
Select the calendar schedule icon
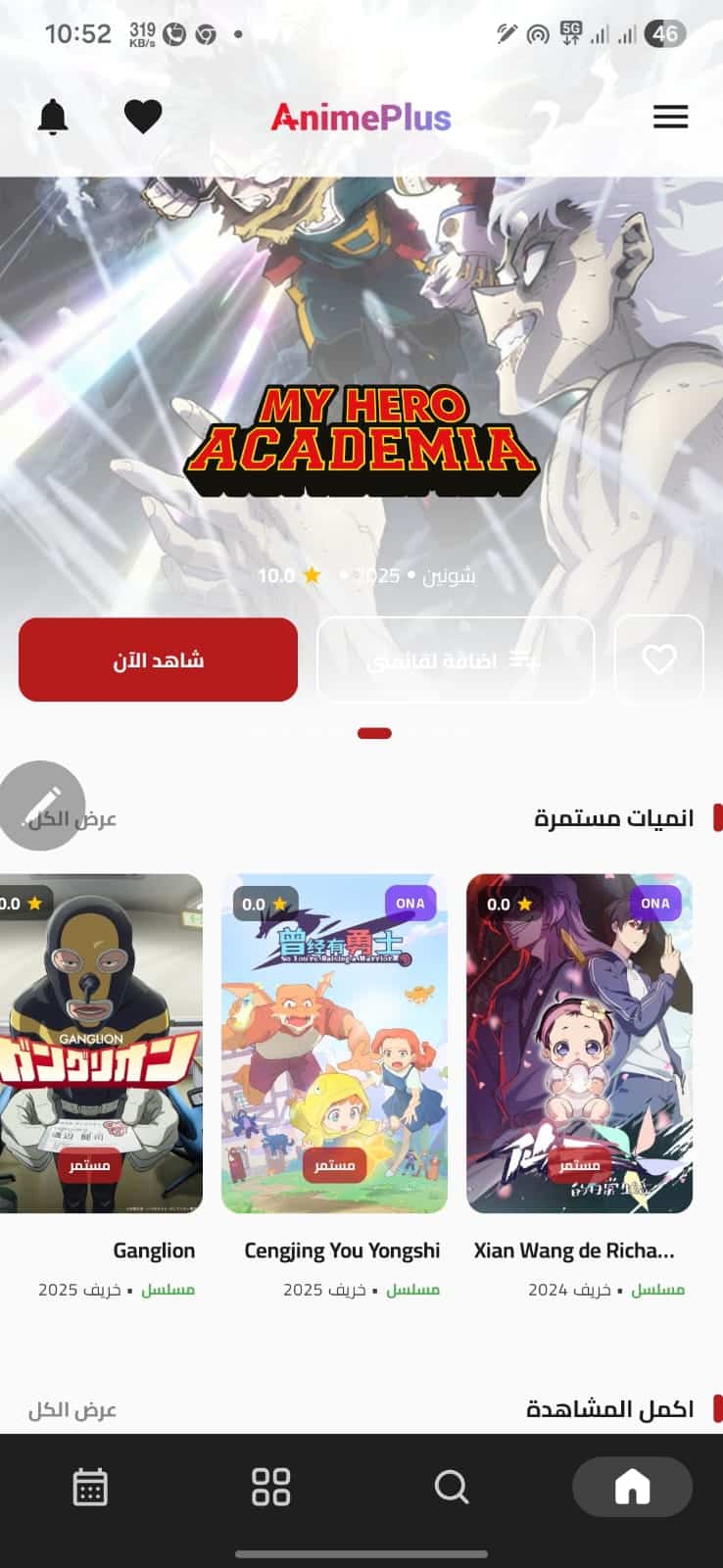[90, 1486]
